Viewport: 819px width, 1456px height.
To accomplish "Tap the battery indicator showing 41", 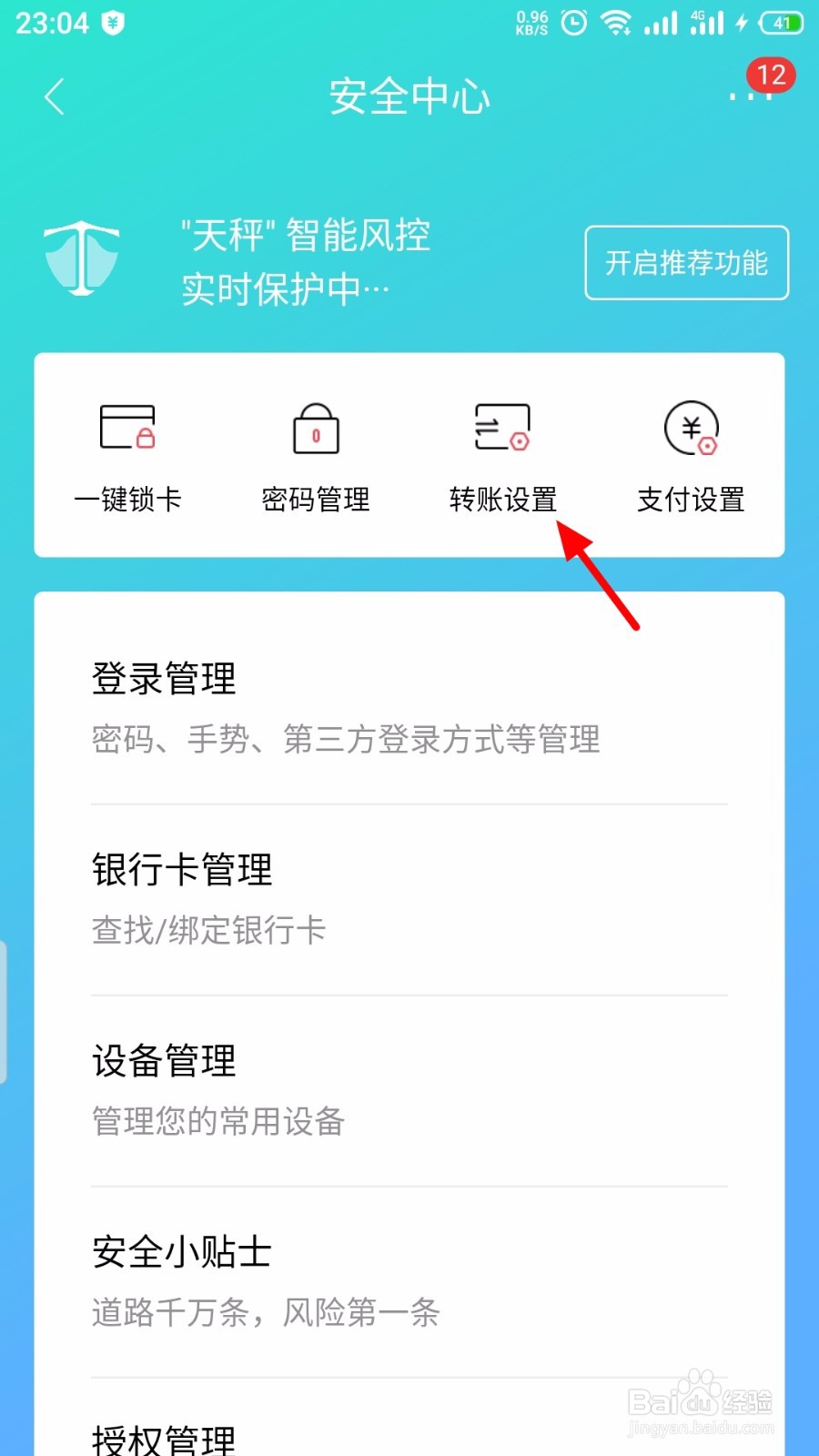I will (x=778, y=23).
